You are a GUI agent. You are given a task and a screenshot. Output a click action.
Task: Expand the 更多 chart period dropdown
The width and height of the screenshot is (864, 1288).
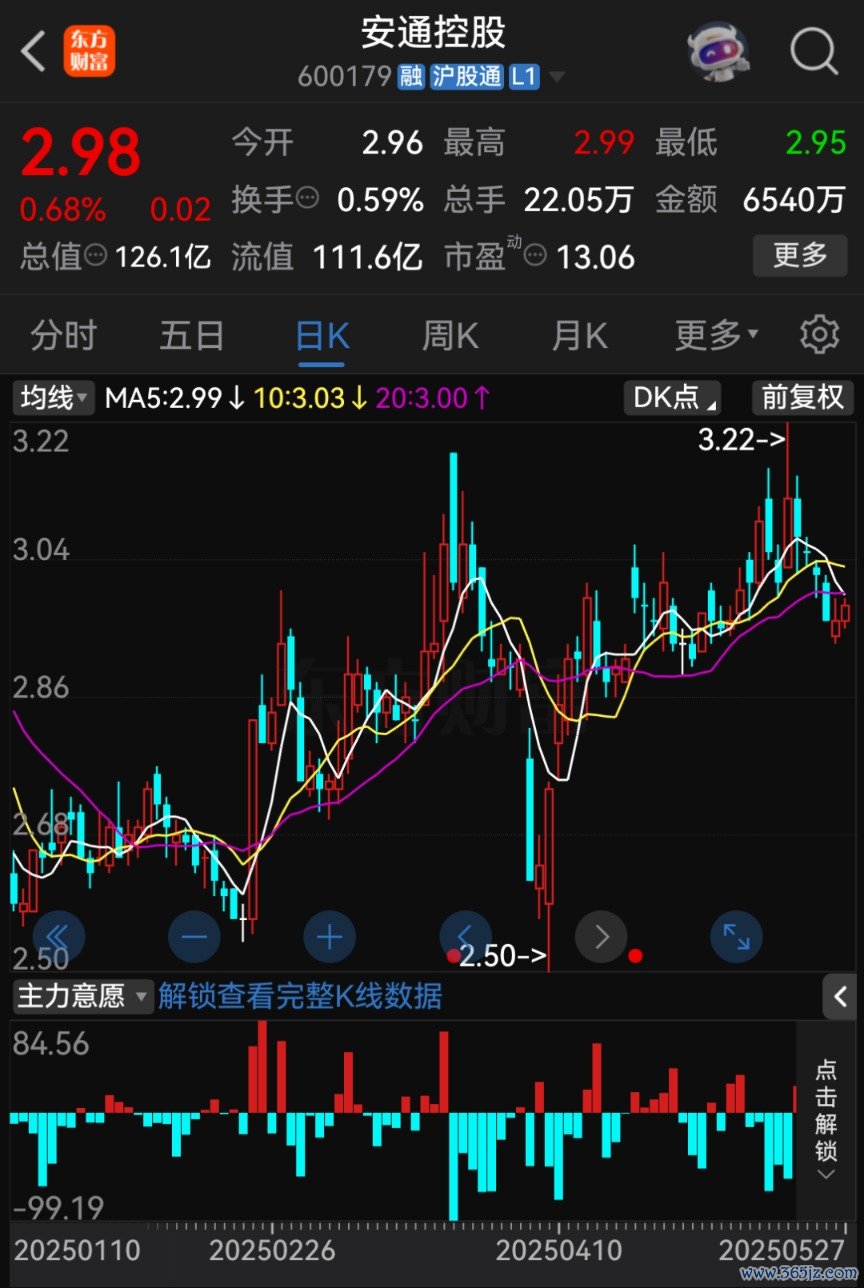coord(716,335)
